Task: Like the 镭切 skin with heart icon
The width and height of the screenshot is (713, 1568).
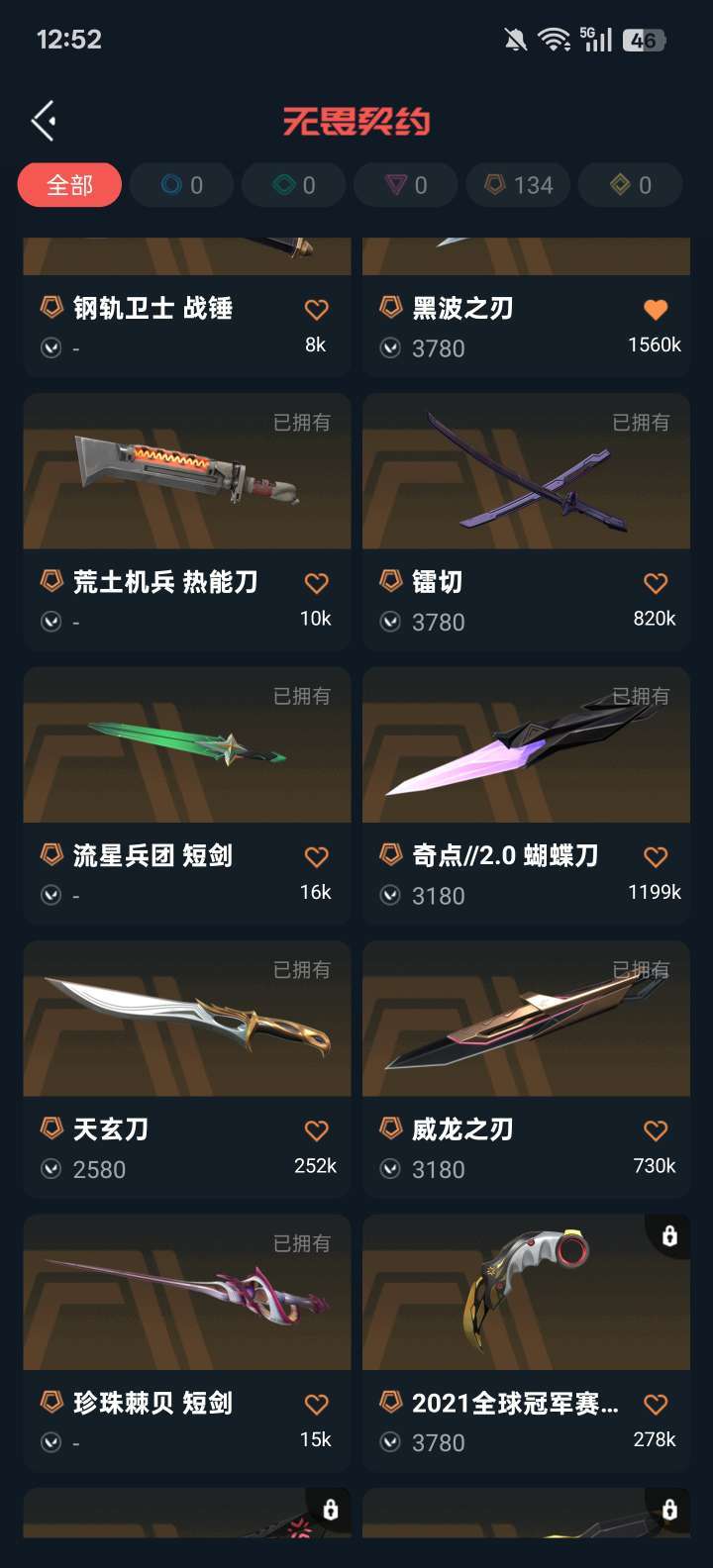Action: pos(656,583)
